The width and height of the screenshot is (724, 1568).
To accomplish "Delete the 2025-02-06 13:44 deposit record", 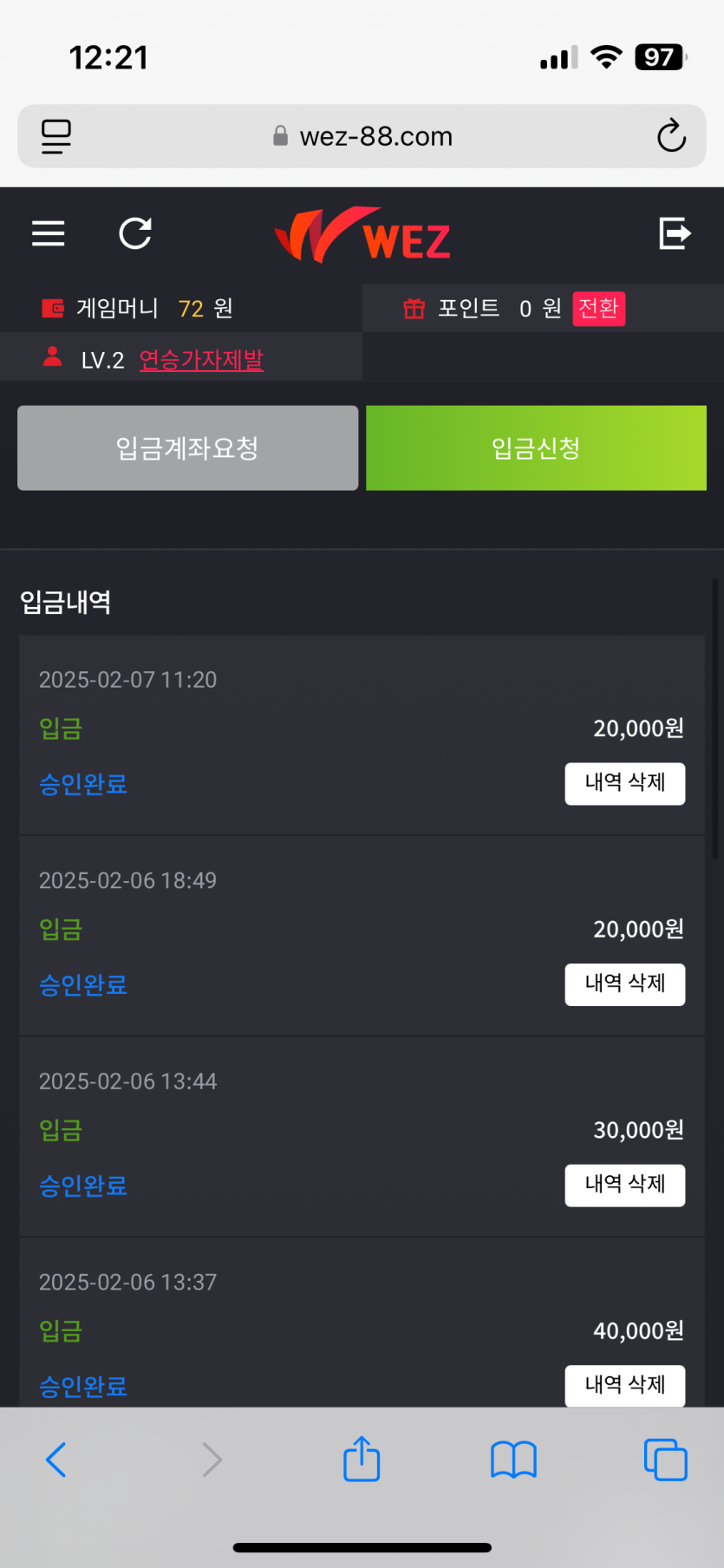I will tap(624, 1186).
